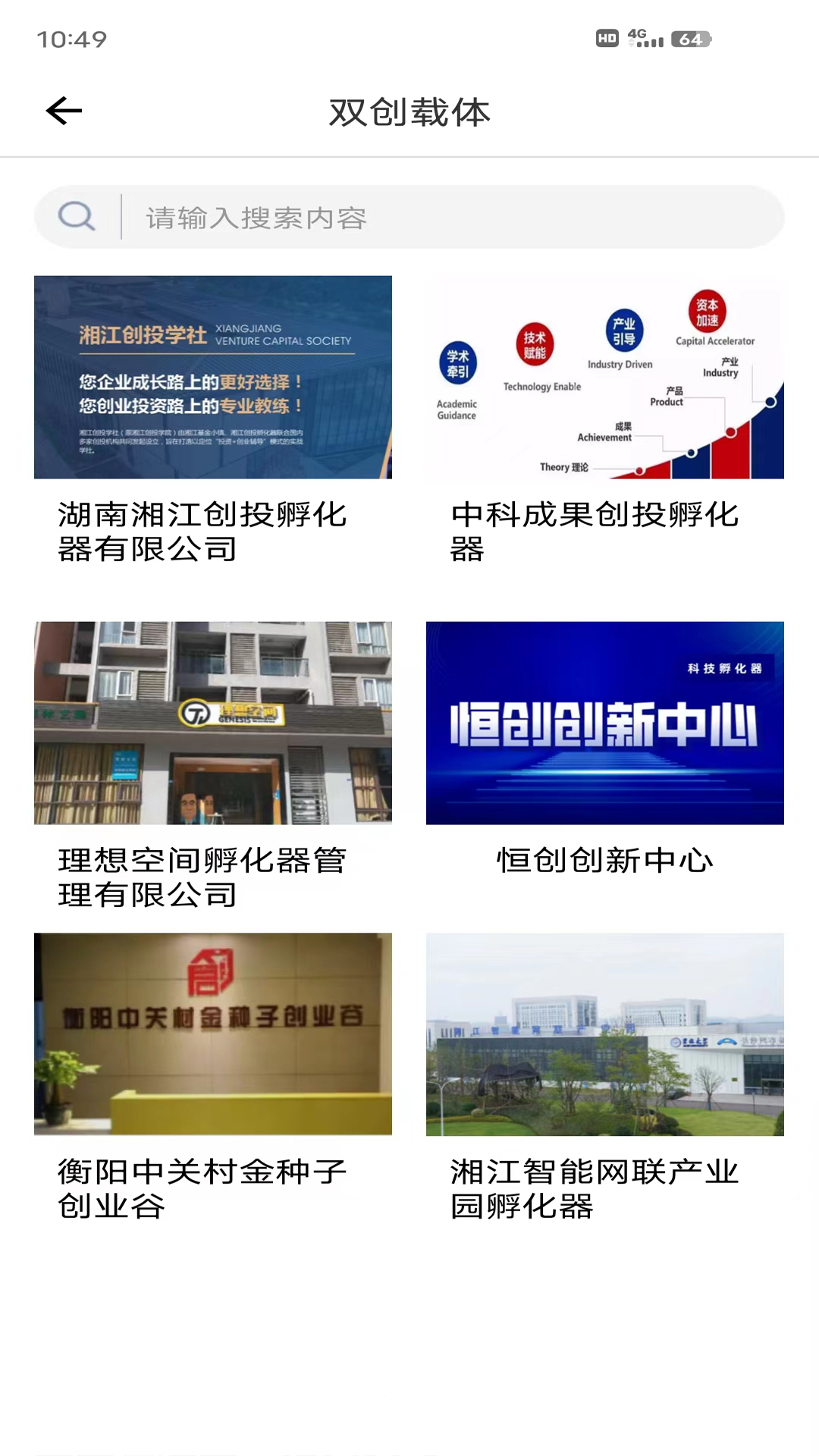Open 恒创创新中心 incubator page
The image size is (819, 1456).
(x=604, y=861)
